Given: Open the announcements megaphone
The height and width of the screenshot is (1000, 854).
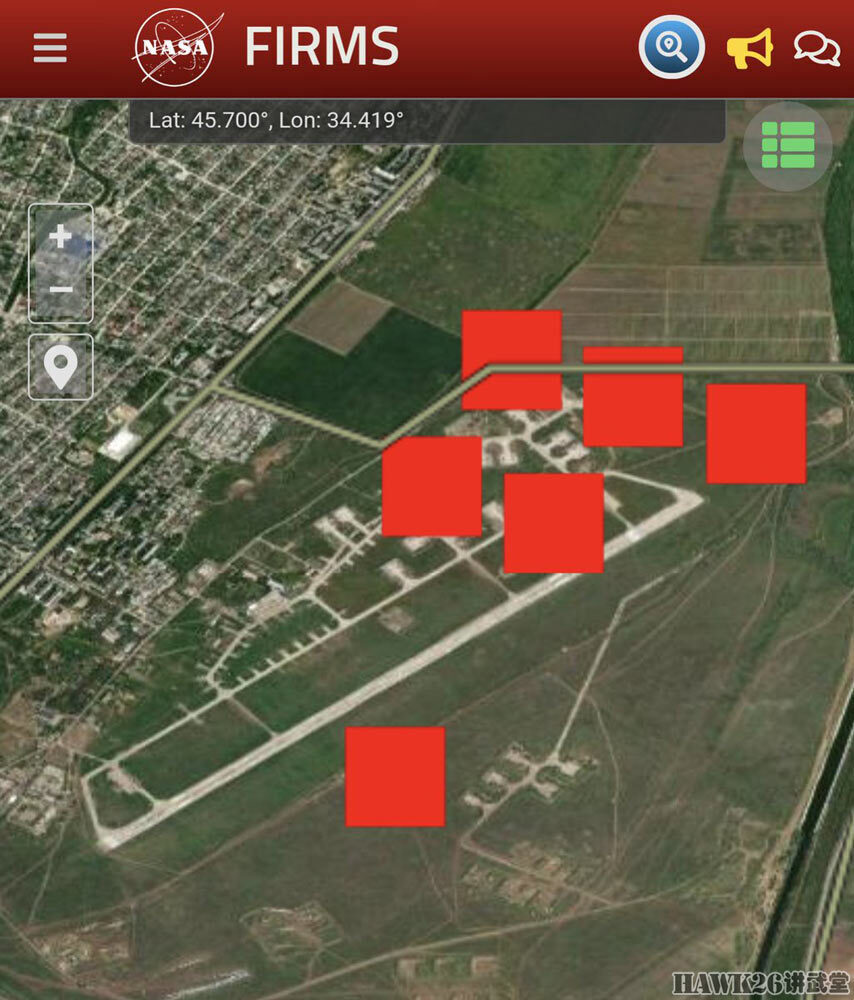Looking at the screenshot, I should (749, 48).
